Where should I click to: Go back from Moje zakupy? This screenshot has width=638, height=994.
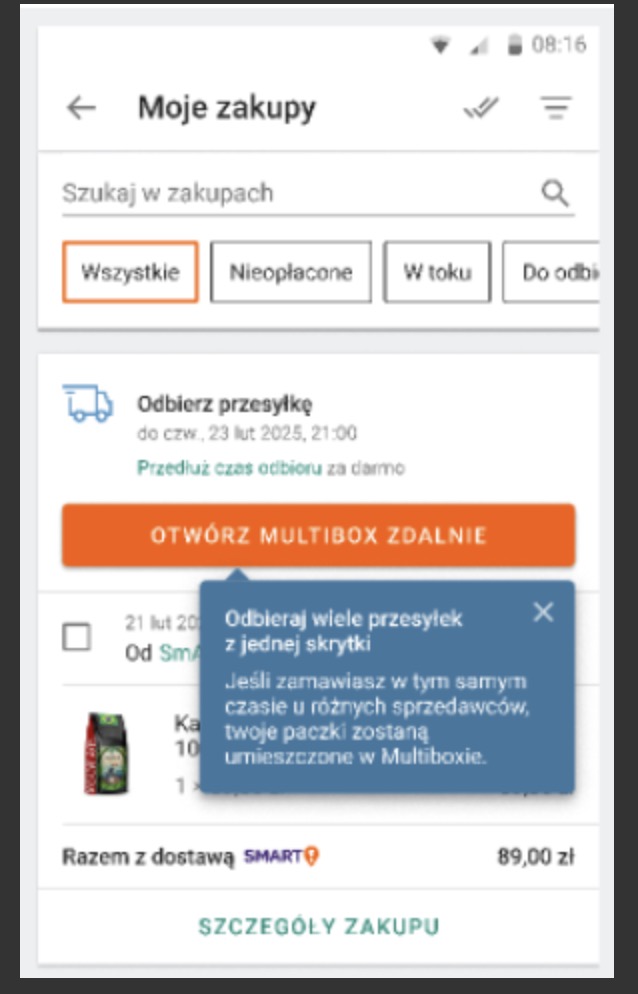tap(81, 108)
